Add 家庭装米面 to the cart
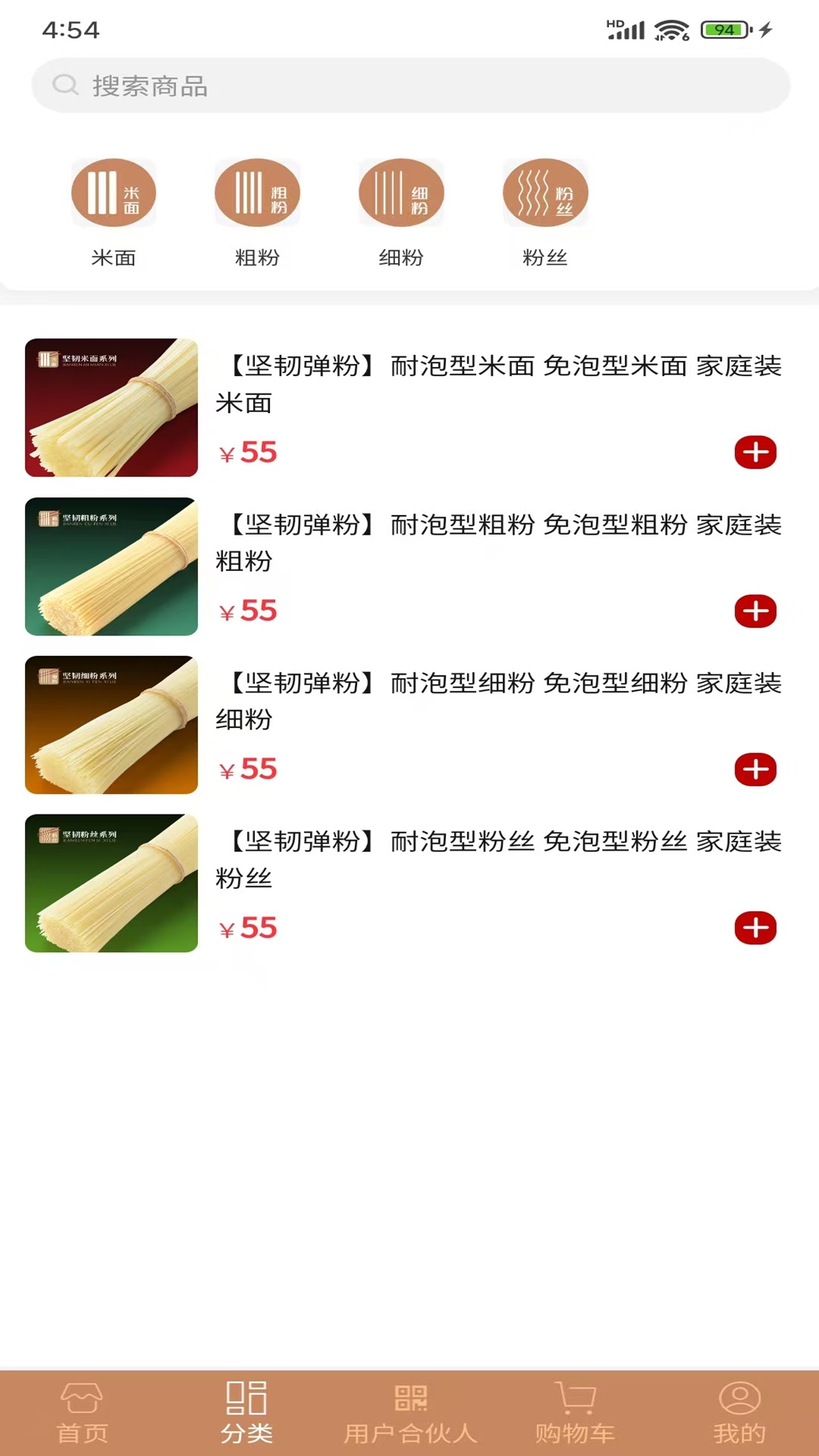The image size is (819, 1456). point(755,453)
